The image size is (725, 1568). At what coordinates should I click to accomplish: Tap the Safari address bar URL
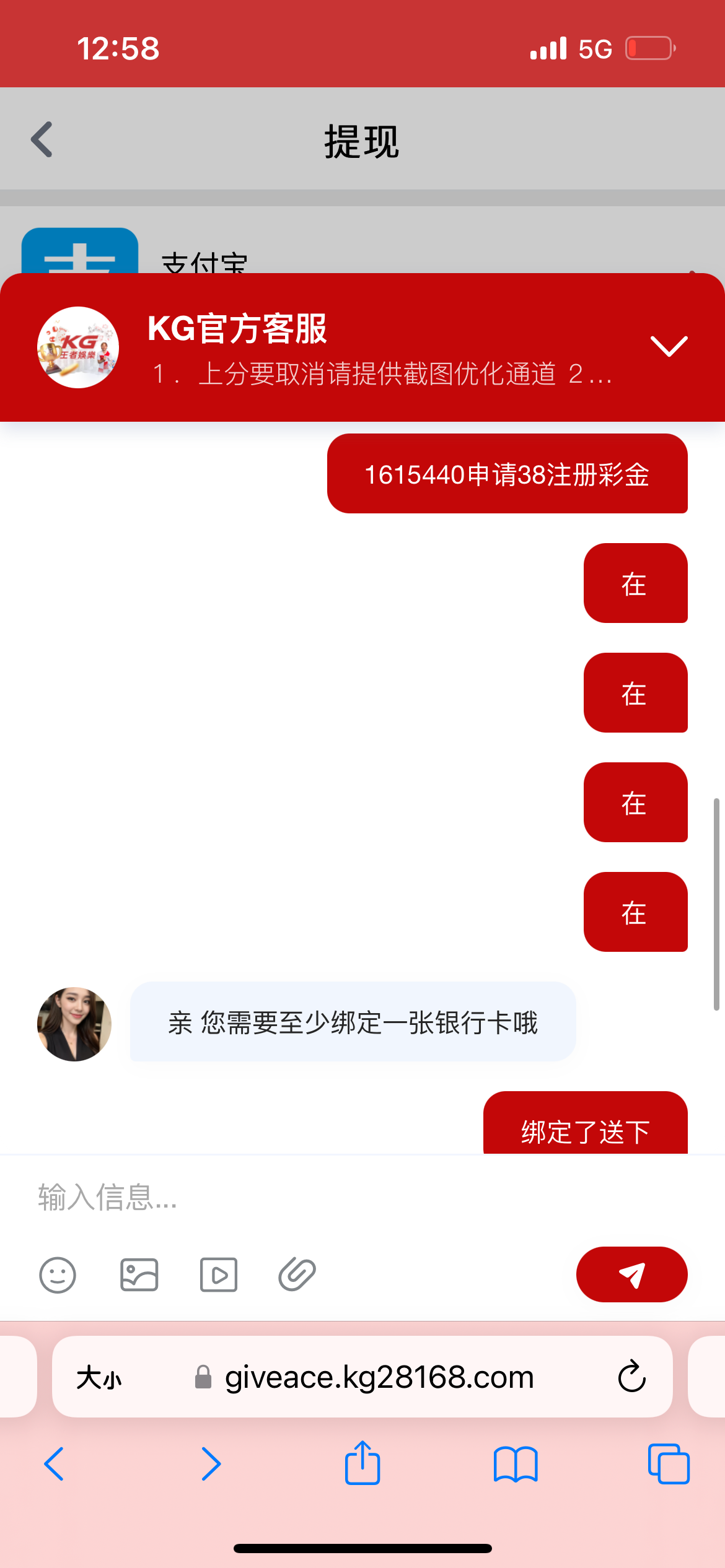[x=378, y=1377]
